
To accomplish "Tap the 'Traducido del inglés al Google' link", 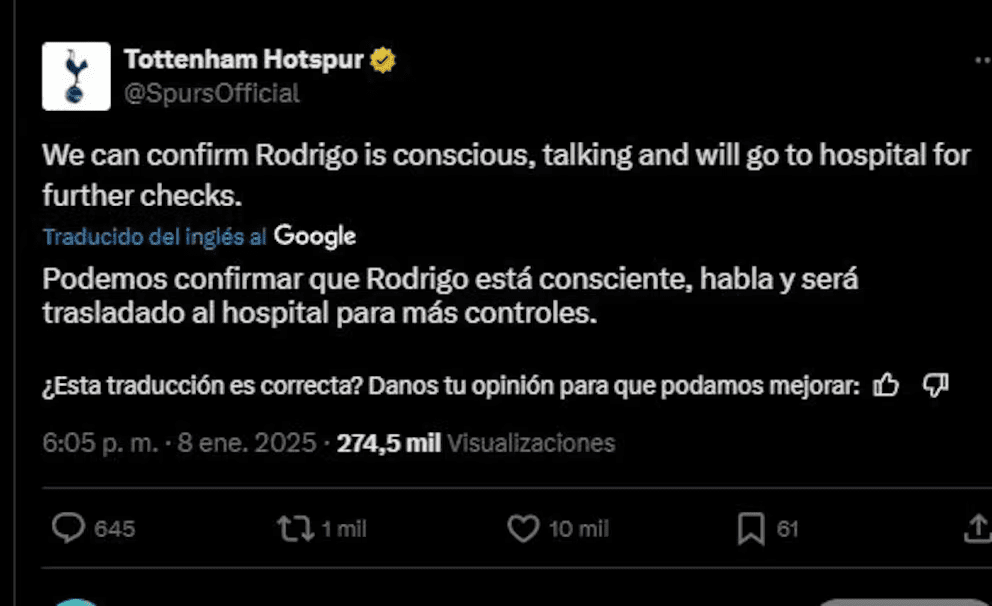I will (x=198, y=236).
